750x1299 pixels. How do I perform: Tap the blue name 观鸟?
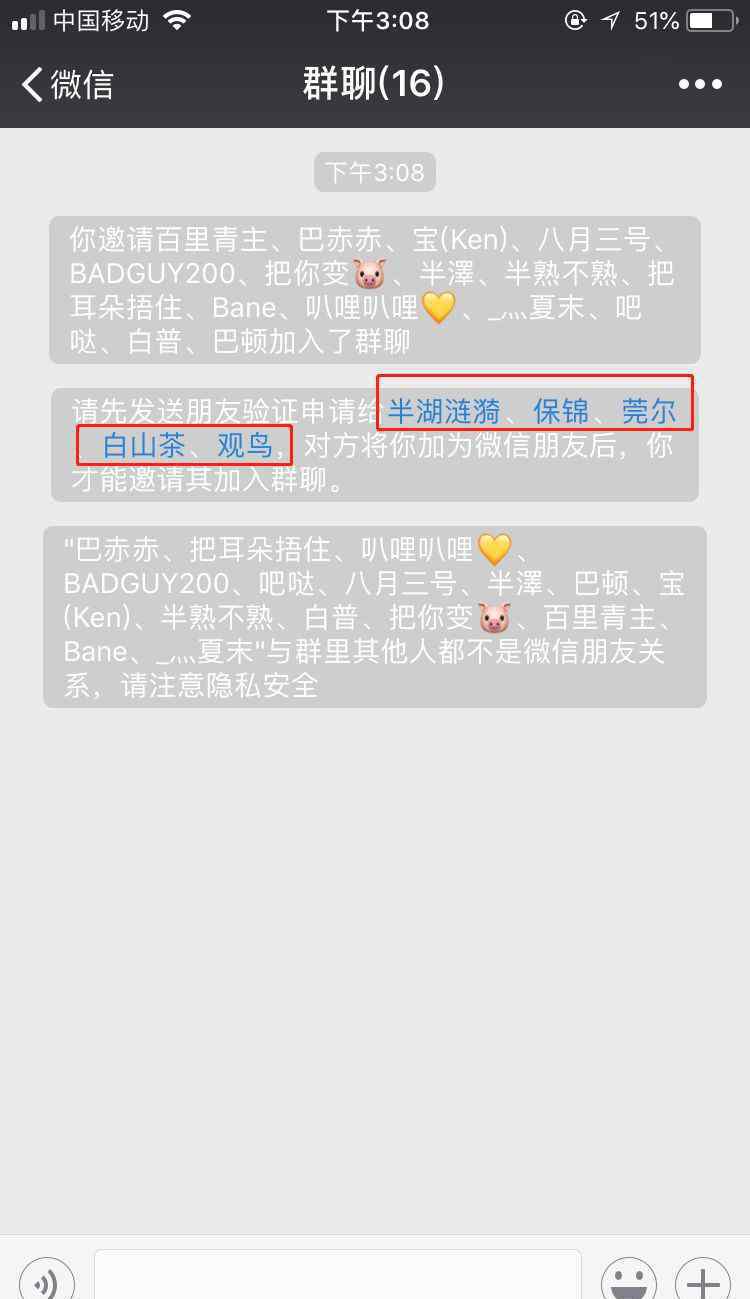245,445
